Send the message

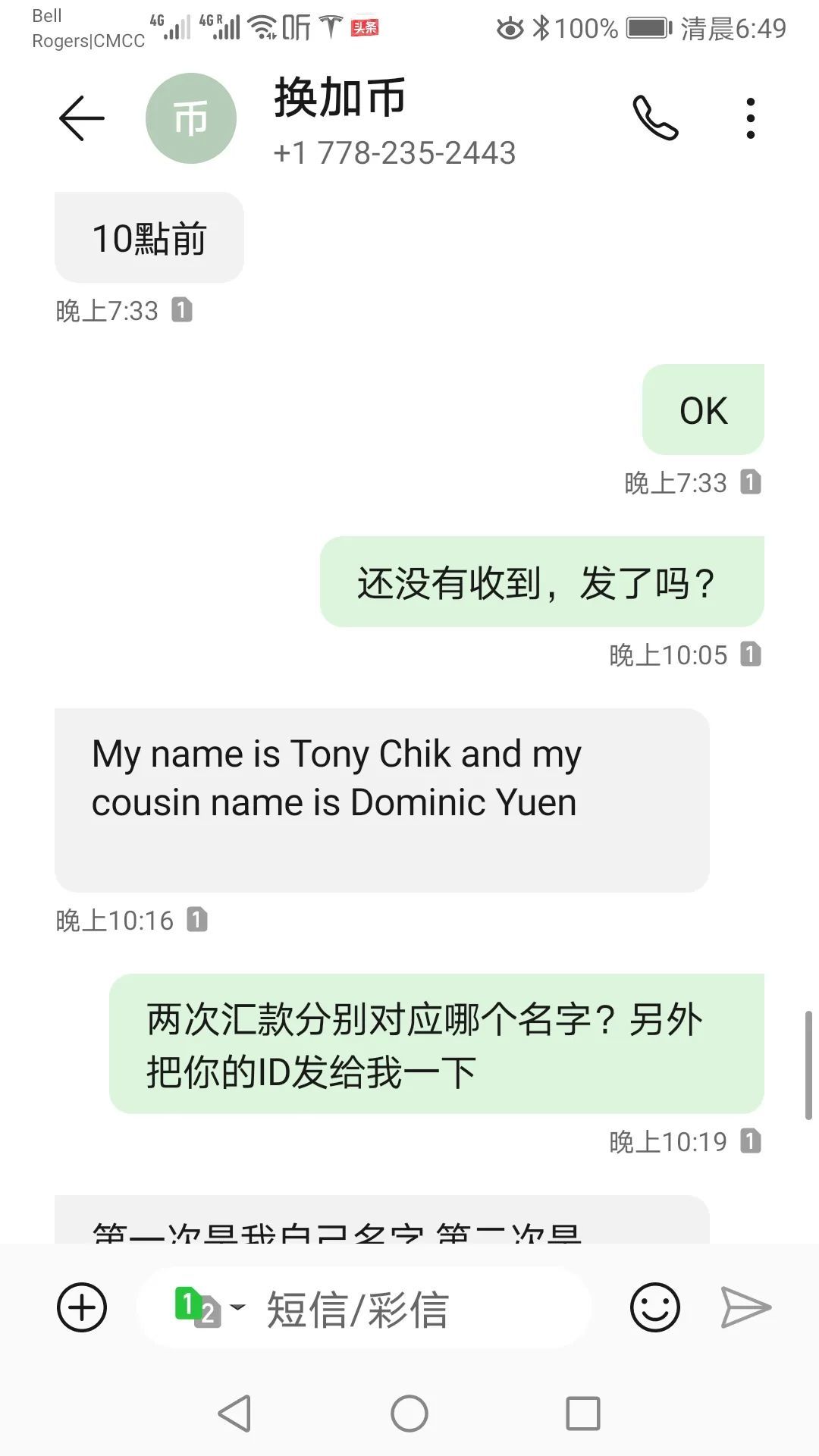745,1307
